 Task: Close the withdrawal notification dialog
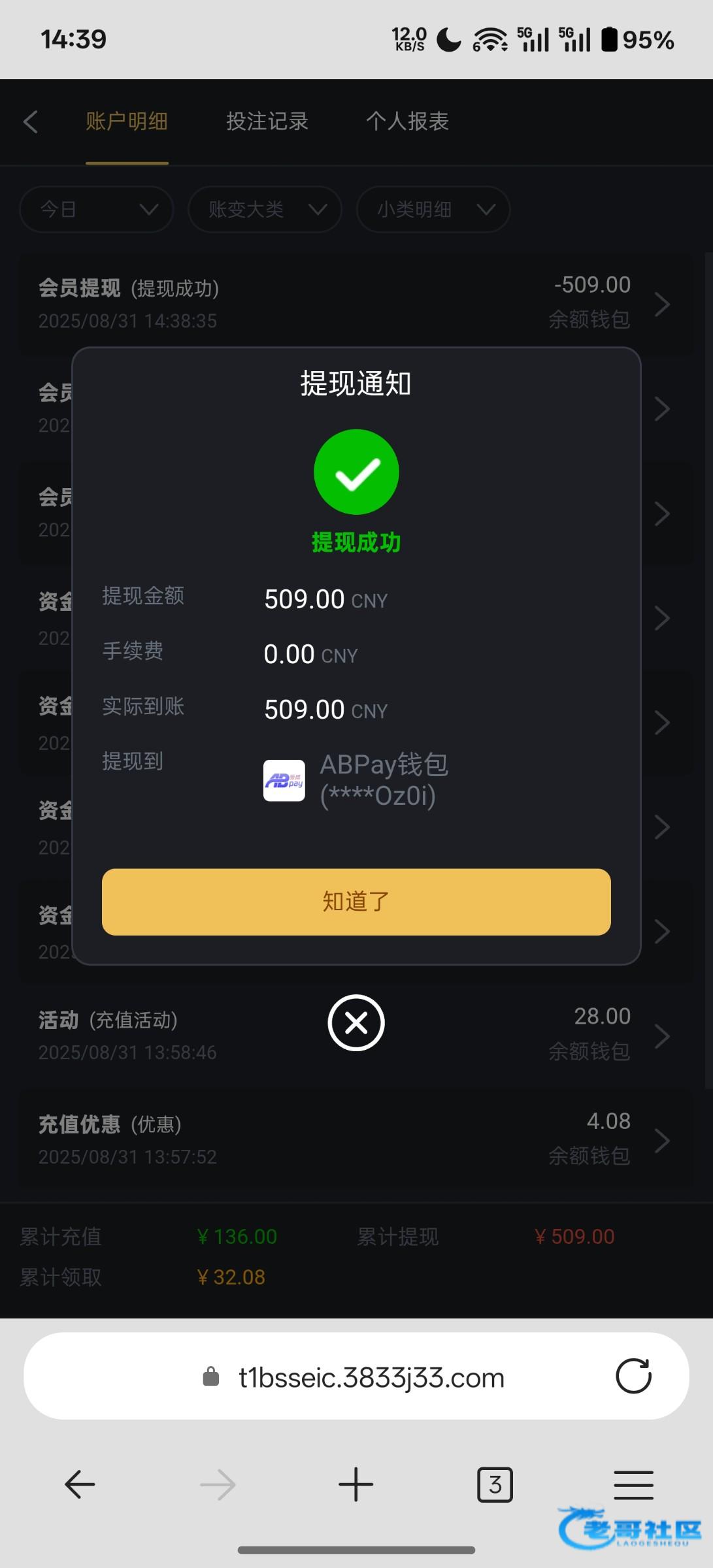coord(356,1023)
